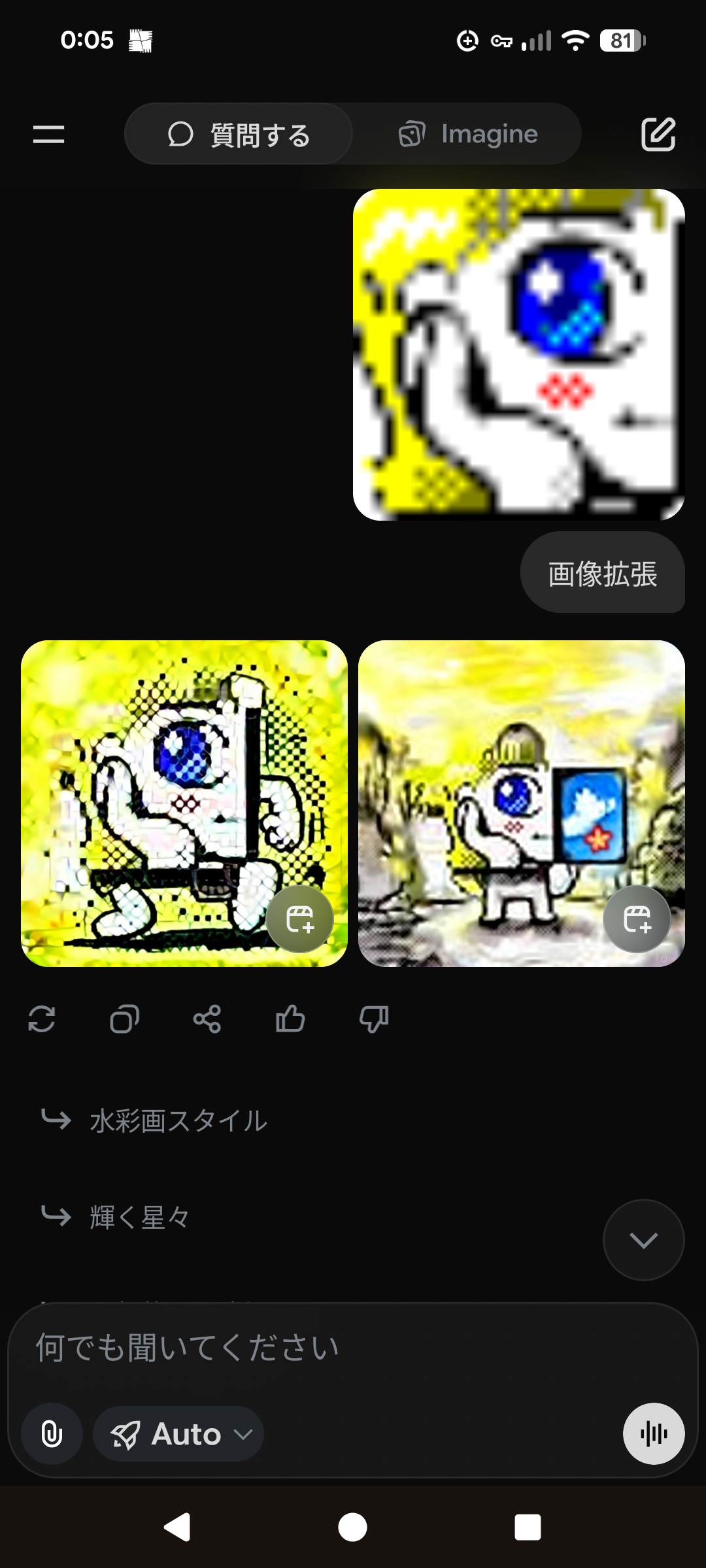Give the response a thumbs down
The width and height of the screenshot is (706, 1568).
pos(374,1019)
